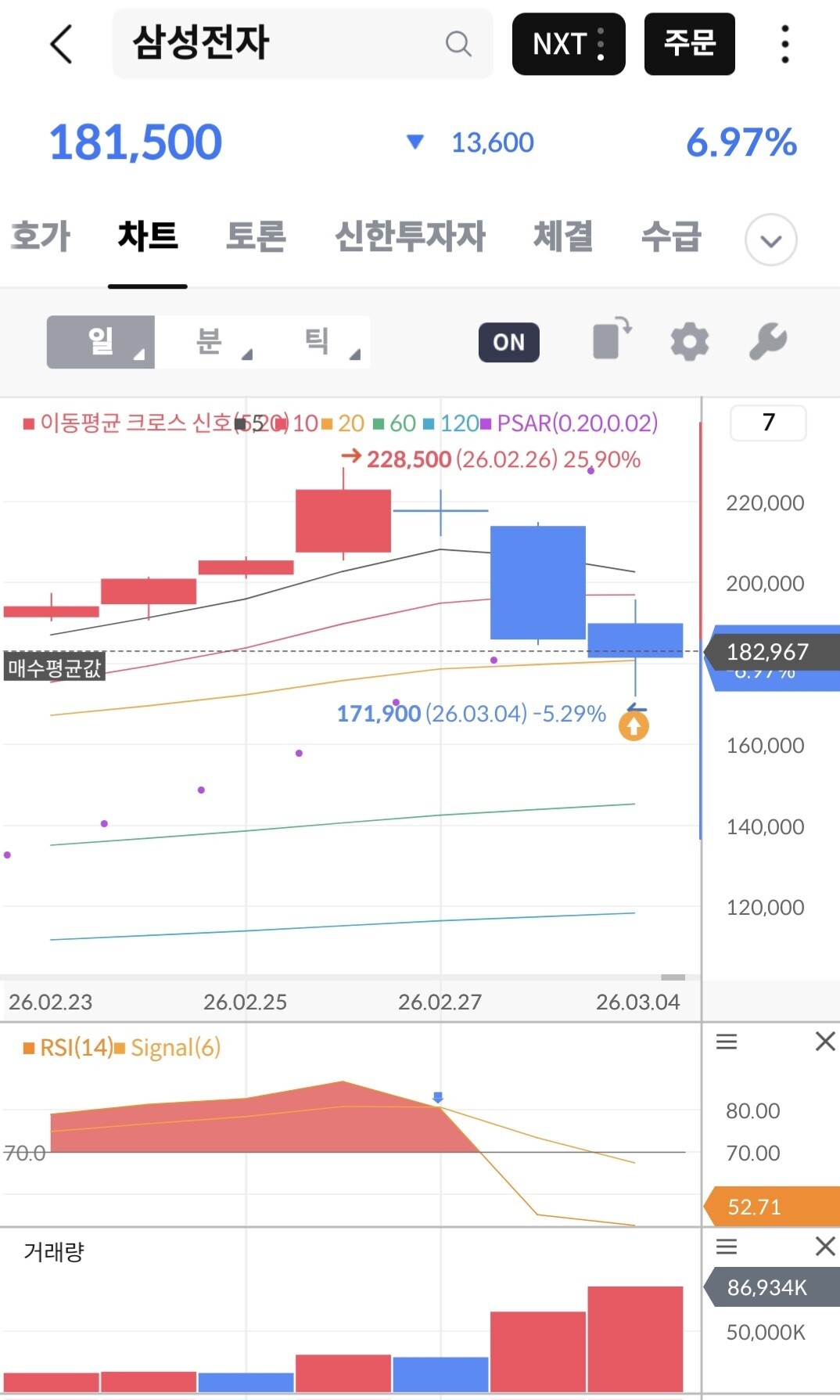The image size is (840, 1400).
Task: Open chart settings gear
Action: (689, 342)
